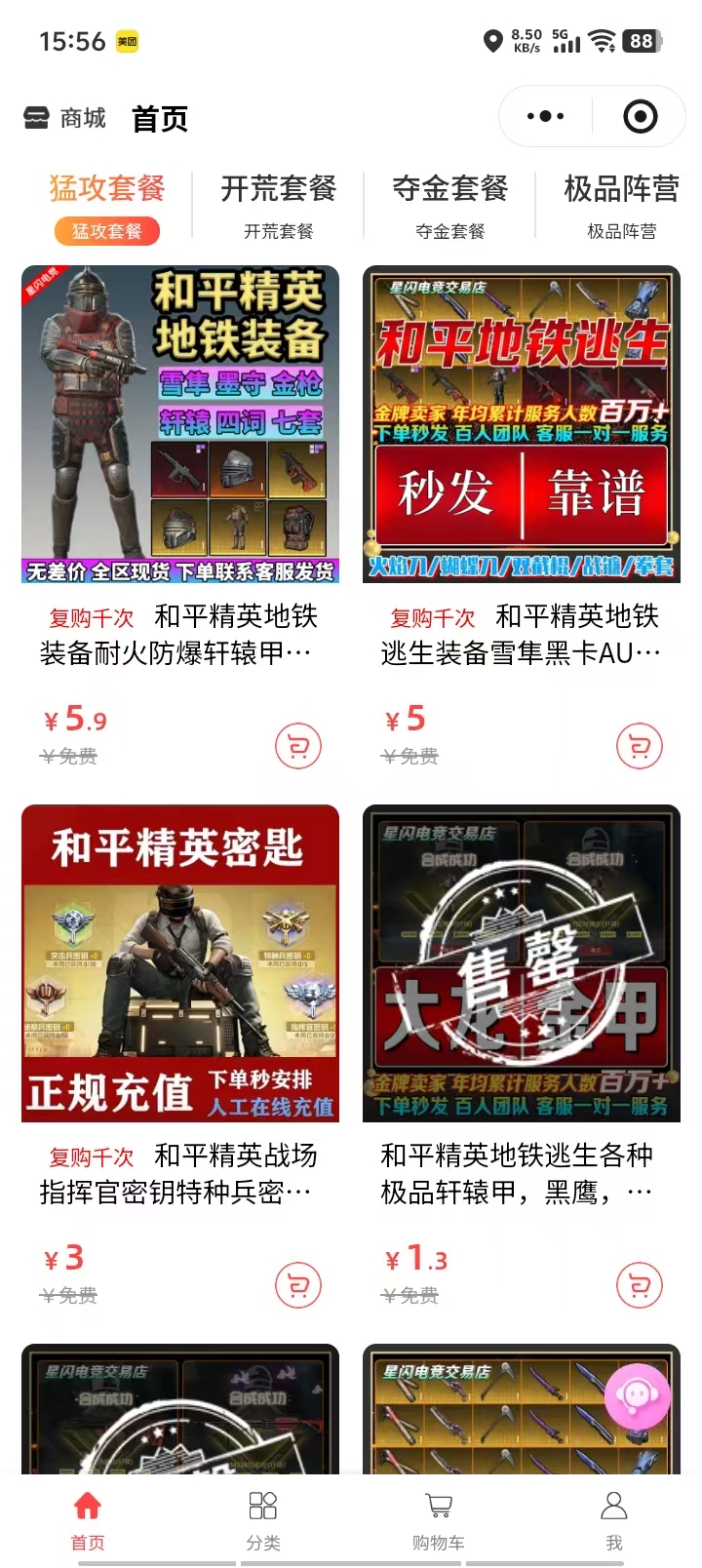Select the 猛攻套餐 category tab
Screen dimensions: 702x1568
click(x=107, y=205)
